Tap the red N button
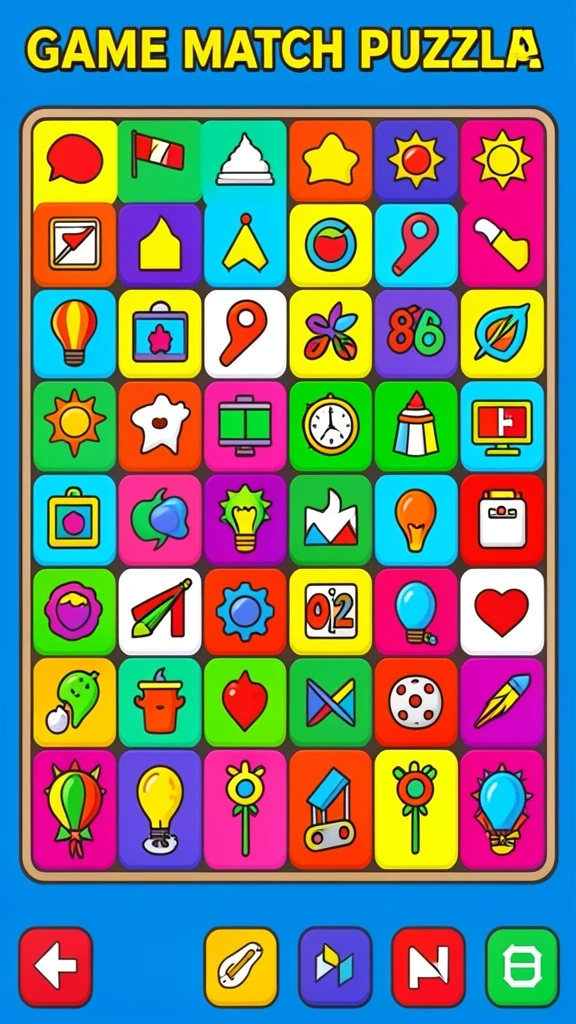576x1024 pixels. (428, 967)
